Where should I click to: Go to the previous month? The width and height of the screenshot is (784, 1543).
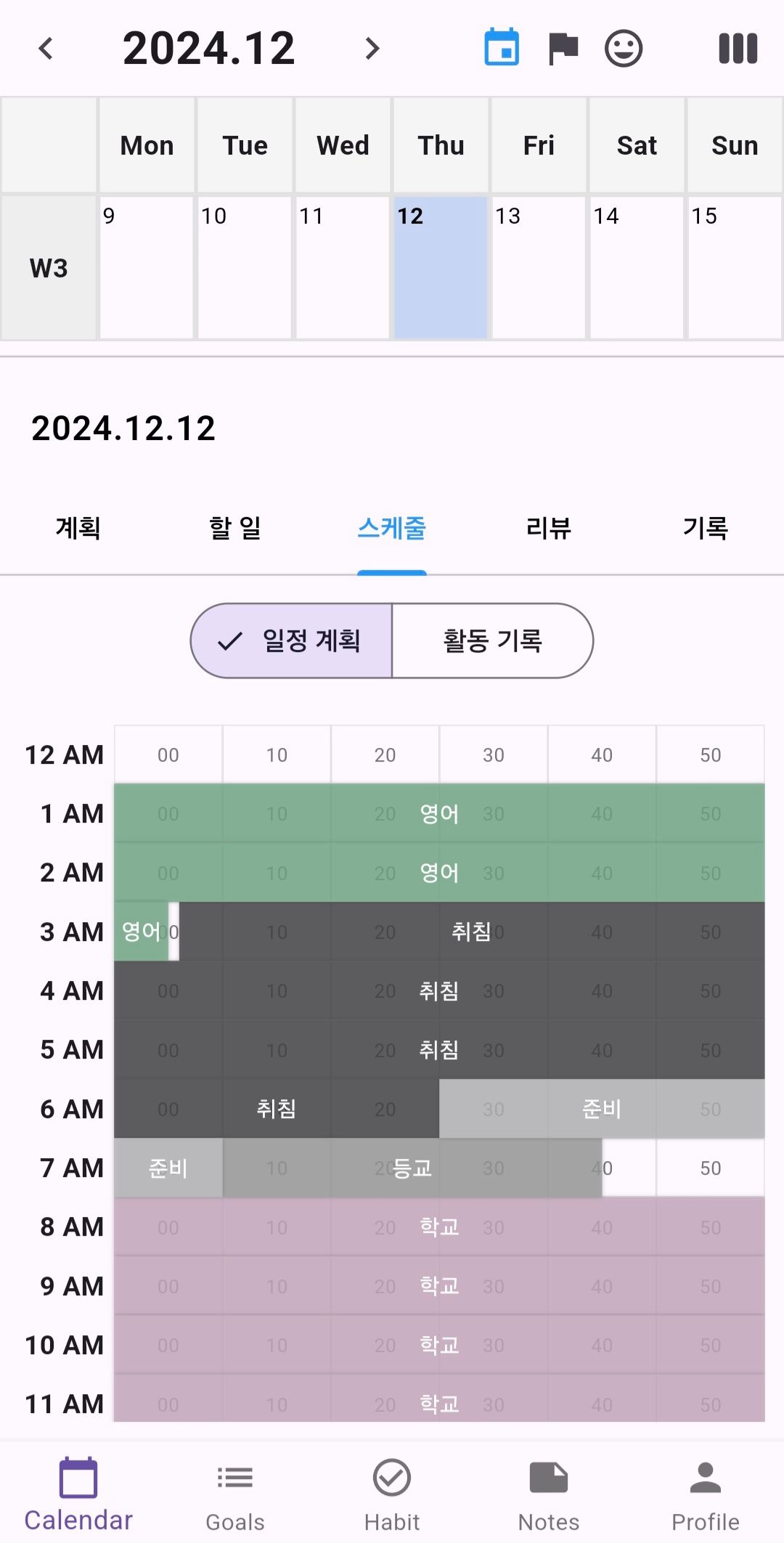[46, 49]
